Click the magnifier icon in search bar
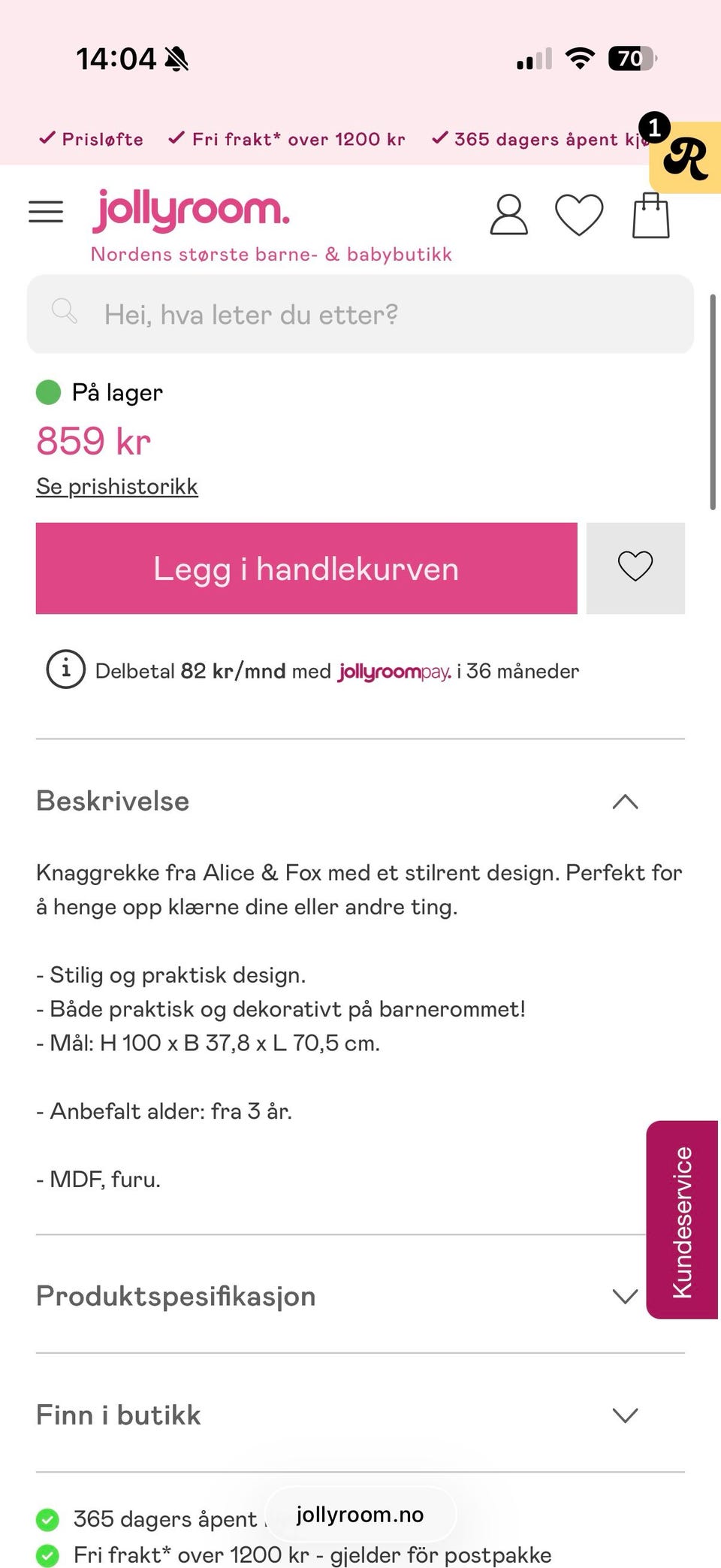721x1568 pixels. [65, 312]
